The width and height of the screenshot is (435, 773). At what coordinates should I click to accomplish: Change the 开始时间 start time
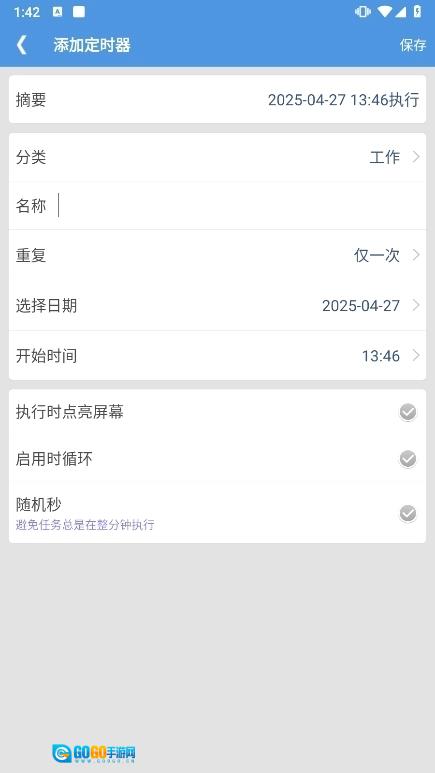[x=218, y=355]
